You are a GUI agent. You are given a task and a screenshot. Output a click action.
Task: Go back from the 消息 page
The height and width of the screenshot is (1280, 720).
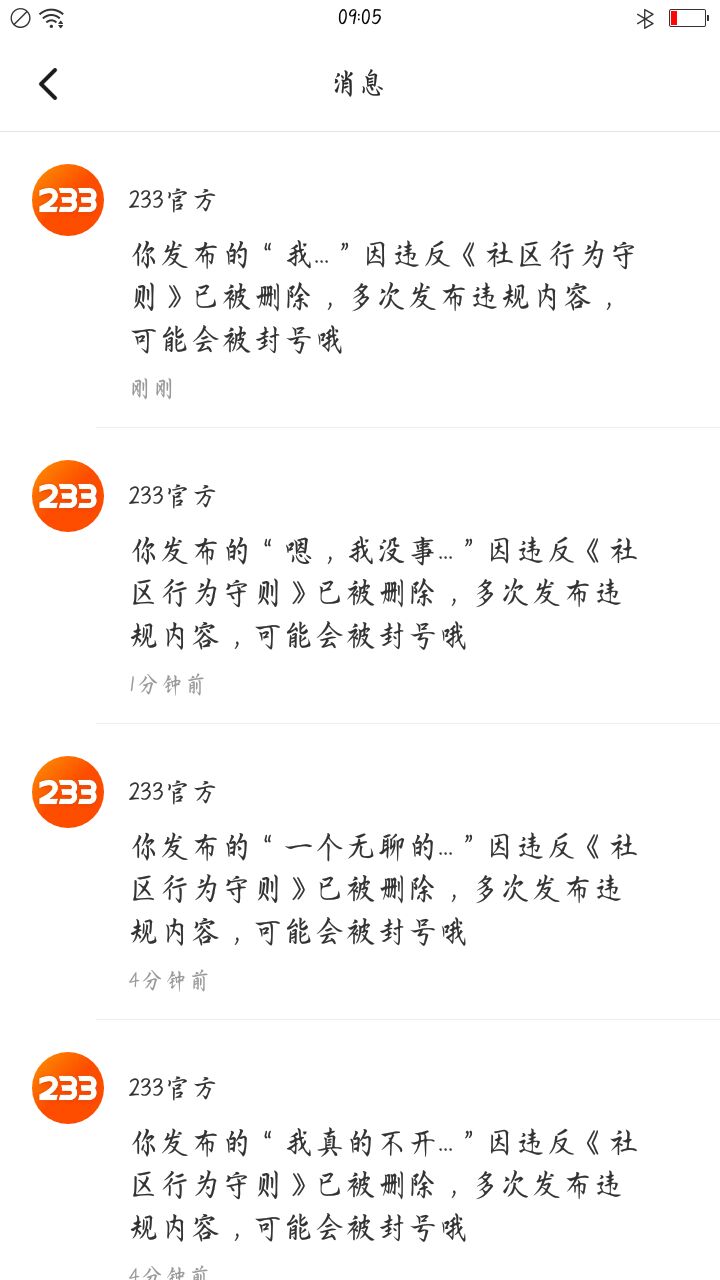coord(48,84)
